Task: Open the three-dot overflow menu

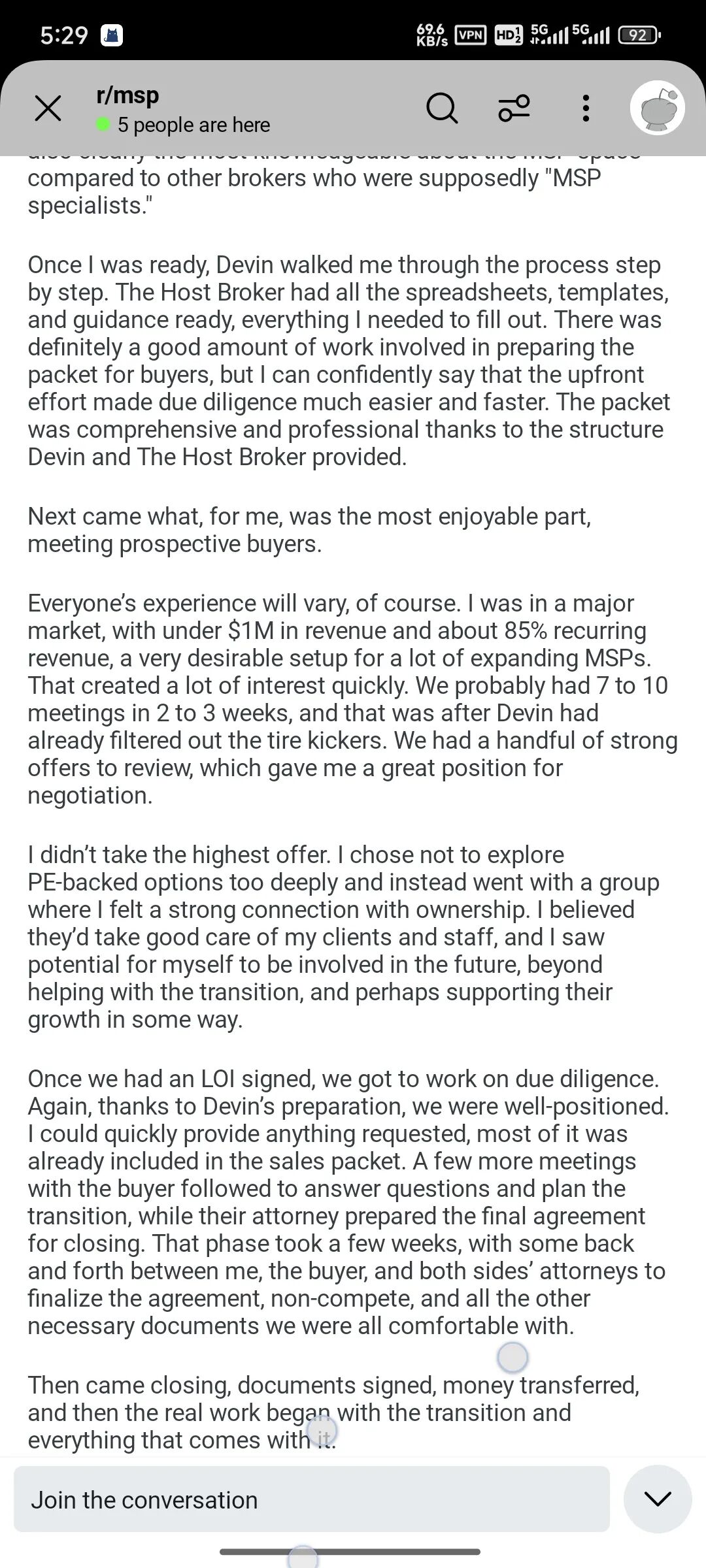Action: click(586, 108)
